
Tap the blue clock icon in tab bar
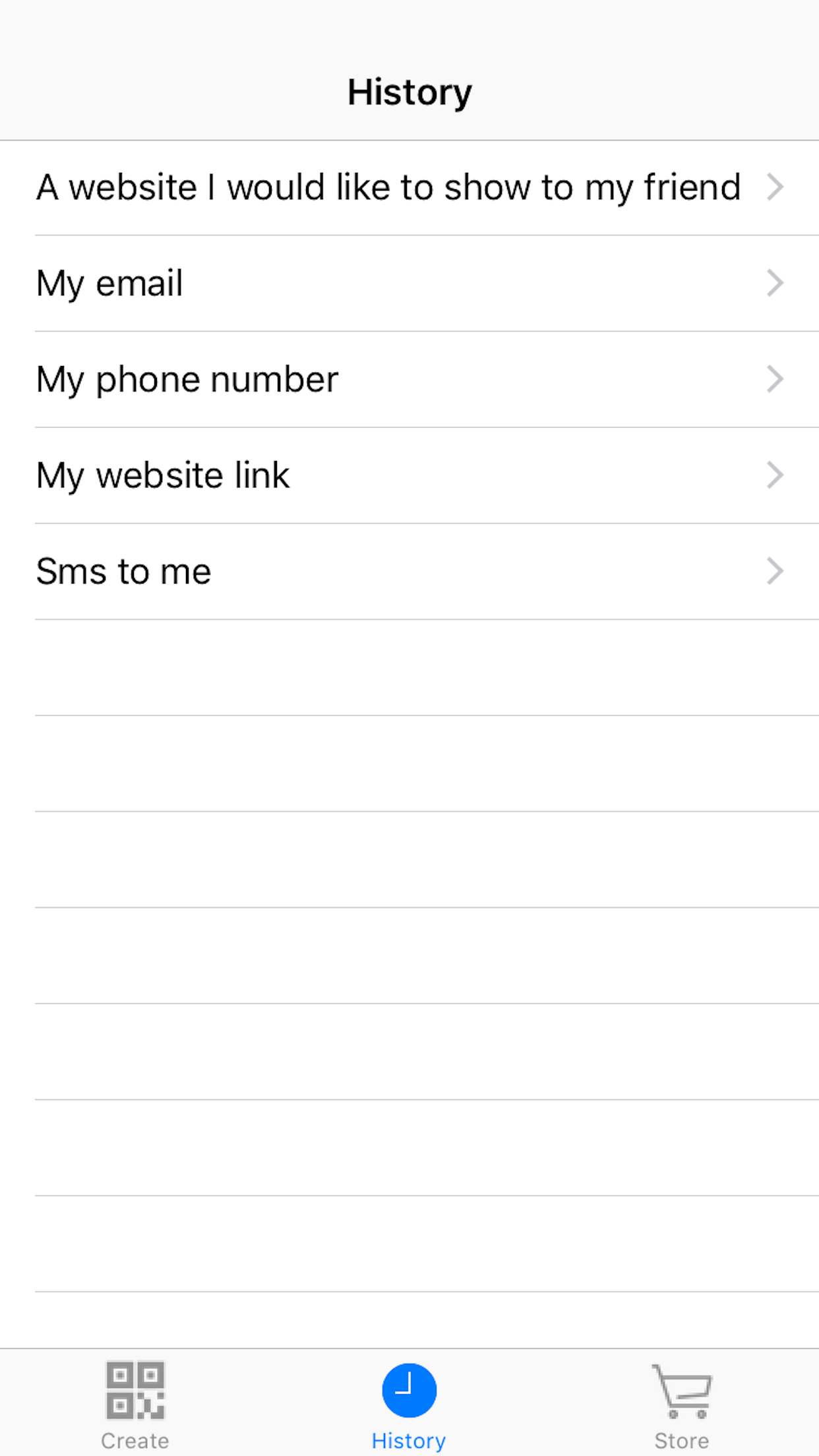[x=408, y=1389]
